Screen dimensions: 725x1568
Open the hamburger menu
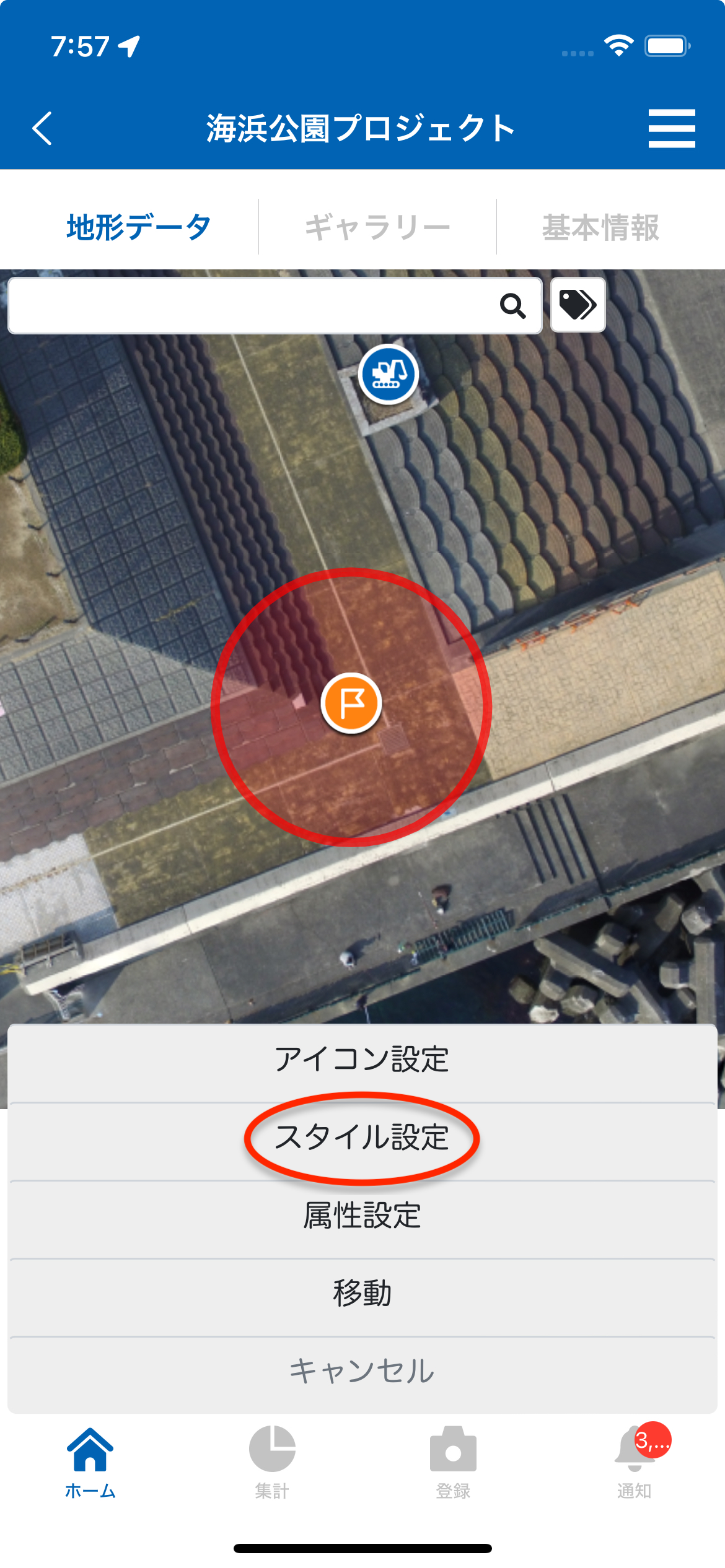click(x=672, y=129)
